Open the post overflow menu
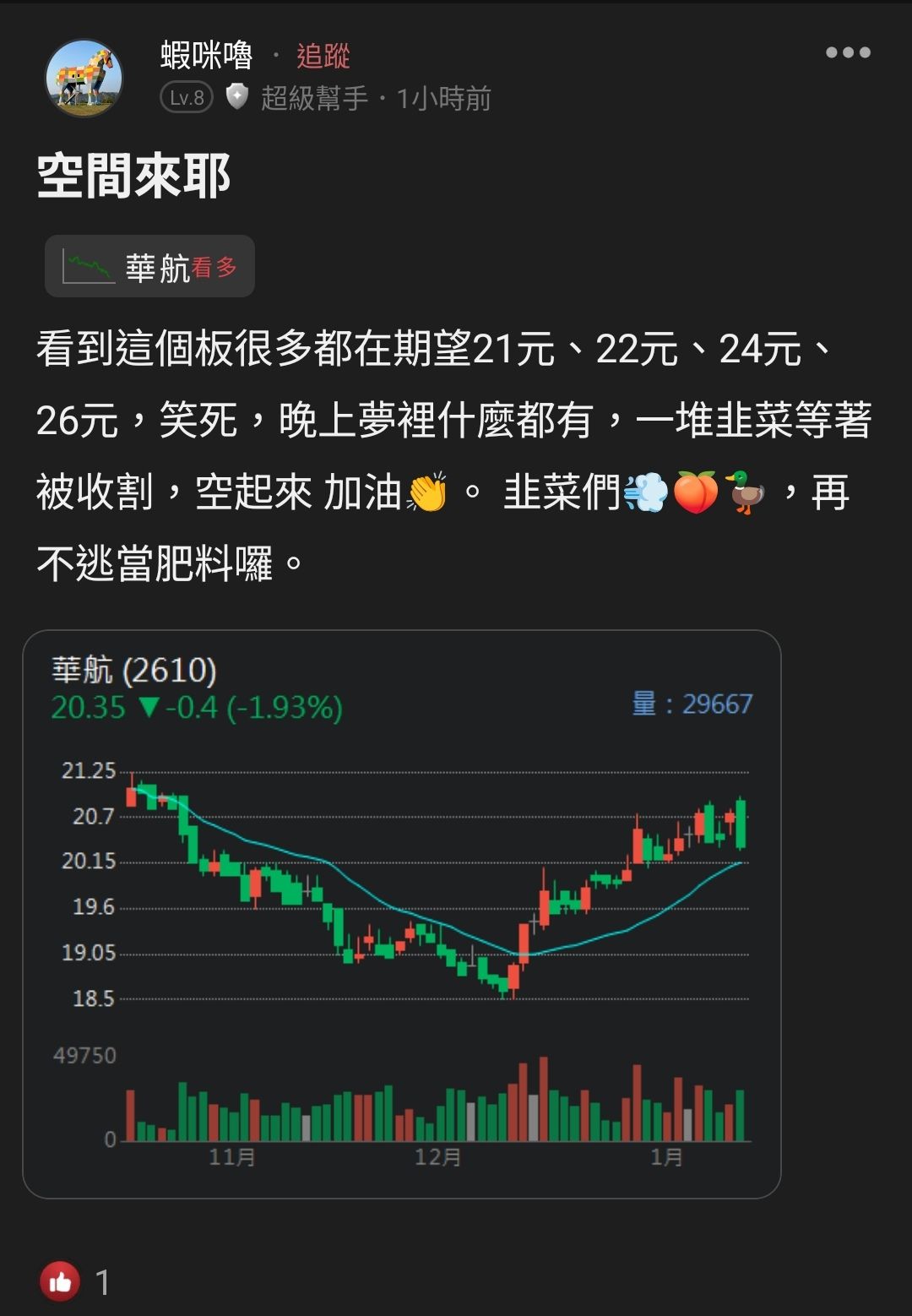912x1316 pixels. (x=847, y=52)
